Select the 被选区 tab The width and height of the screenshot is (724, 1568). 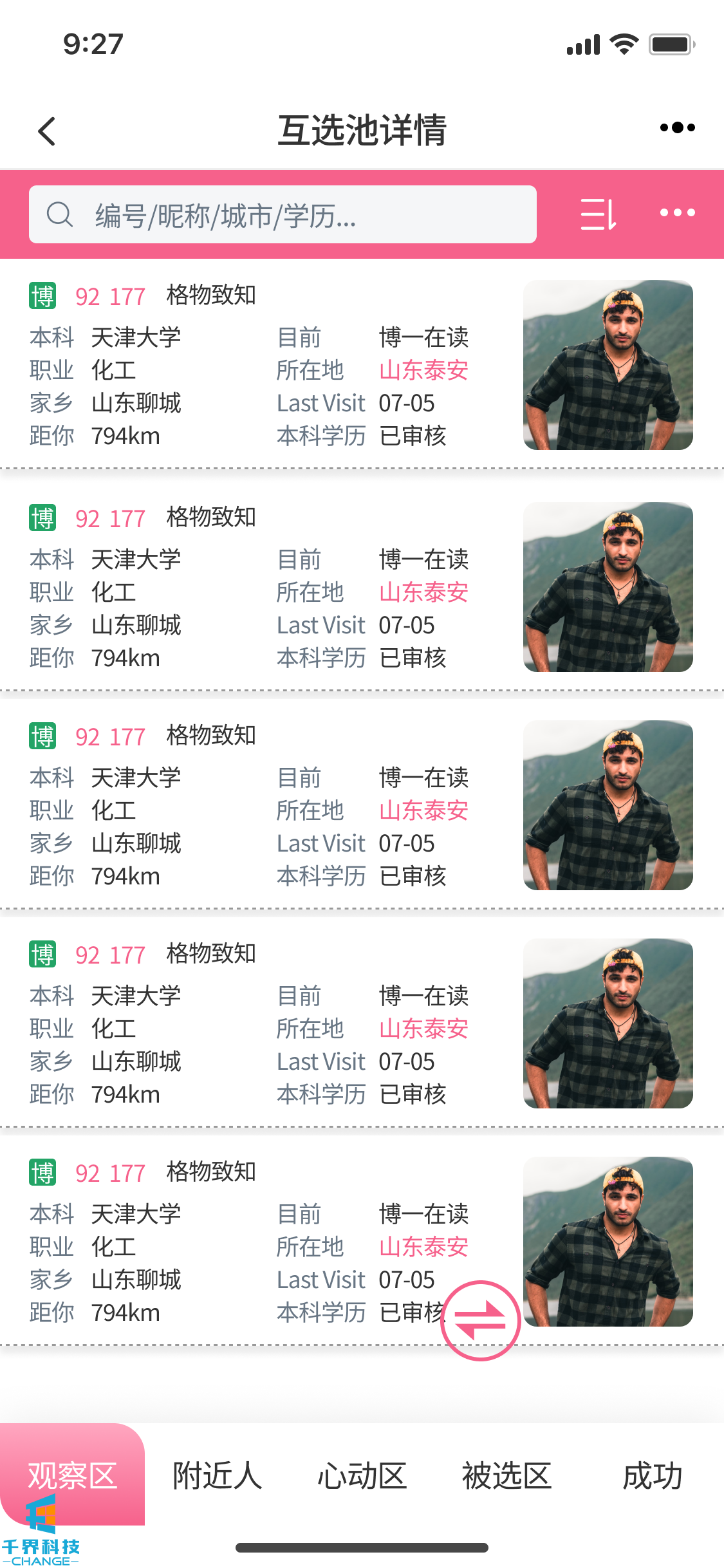click(506, 1475)
